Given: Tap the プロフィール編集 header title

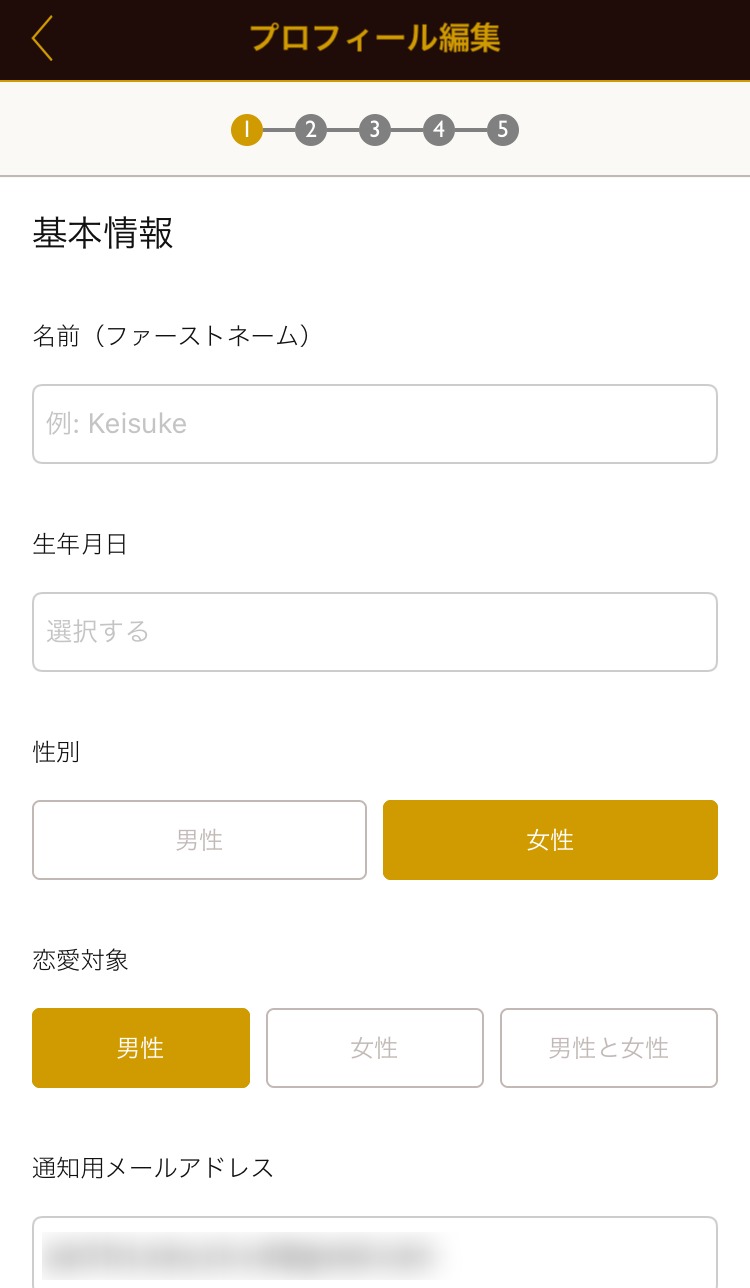Looking at the screenshot, I should click(375, 38).
